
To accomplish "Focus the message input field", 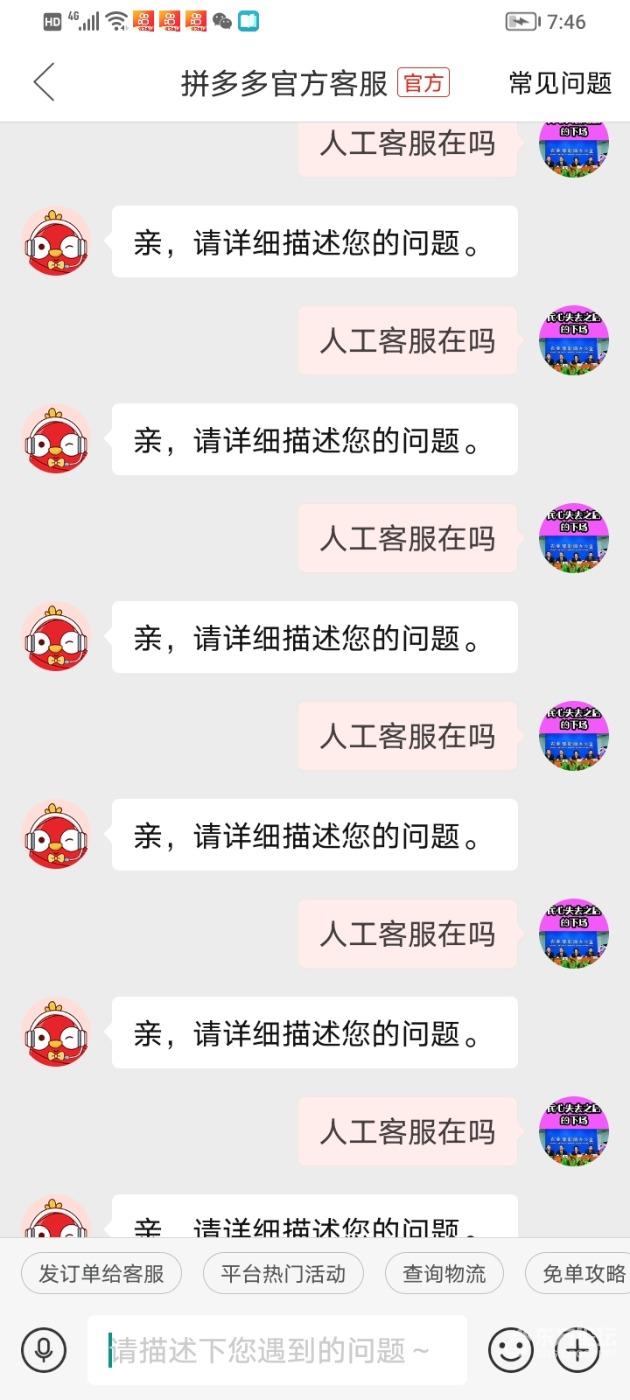I will tap(277, 1350).
